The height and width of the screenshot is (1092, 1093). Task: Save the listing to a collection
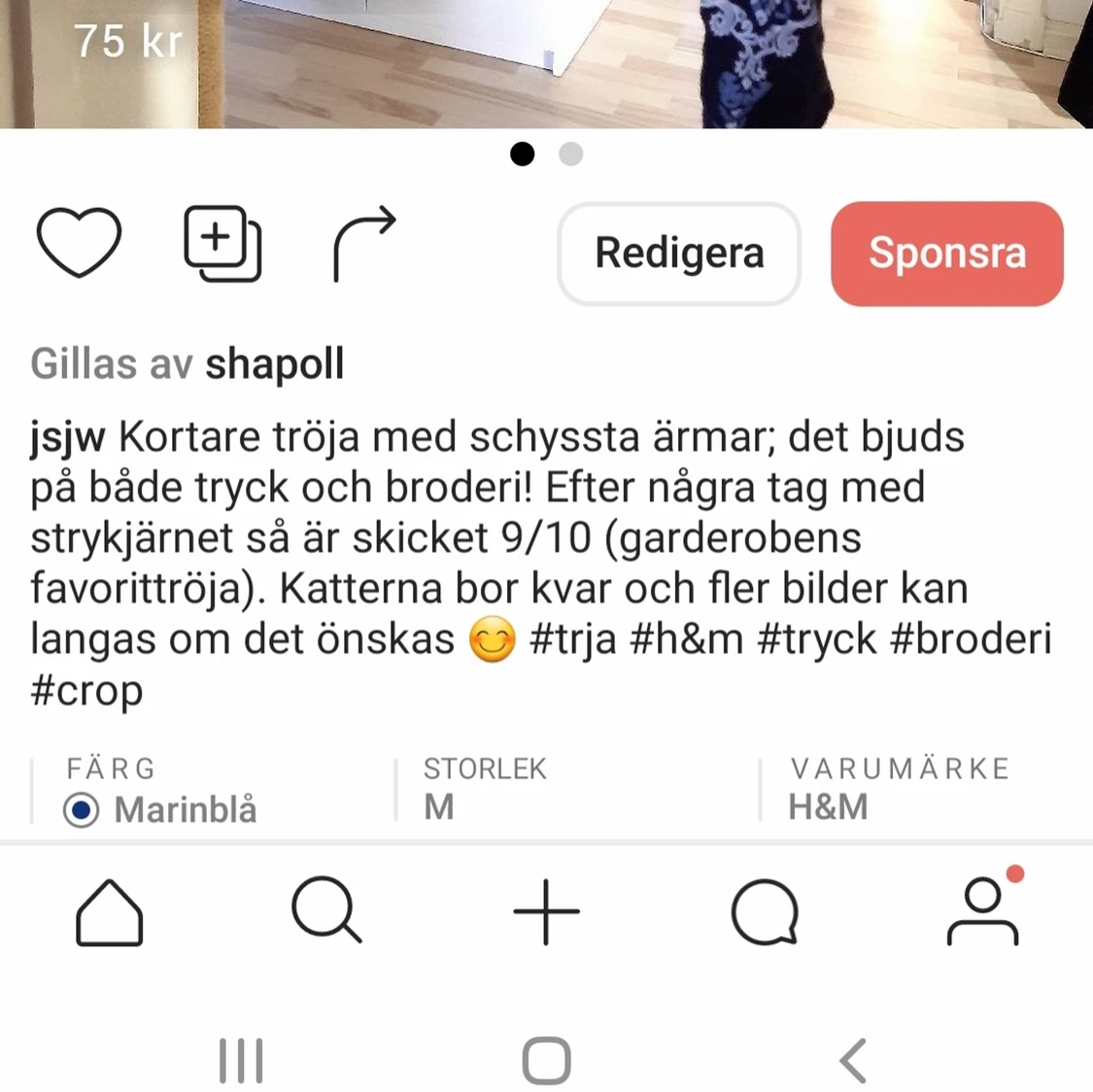222,244
